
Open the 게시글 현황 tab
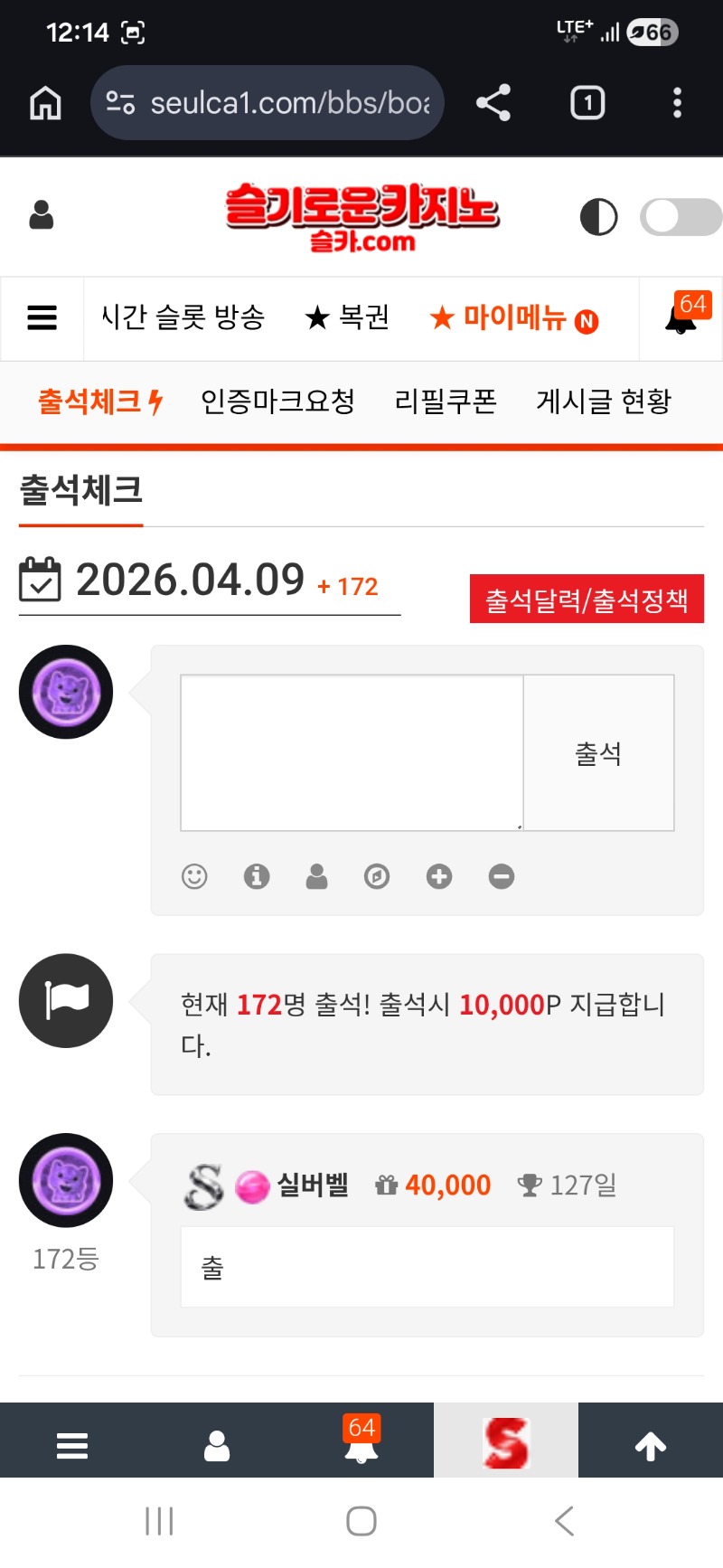pos(604,401)
